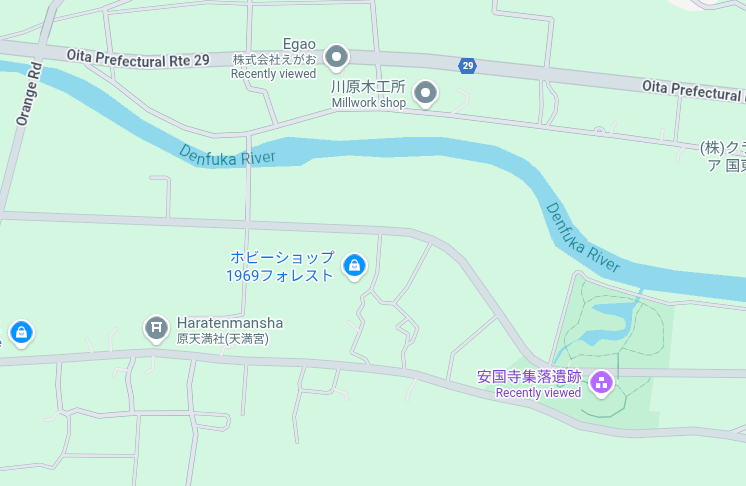Screen dimensions: 746x486
Task: Tap the shopping pin at left edge
Action: [x=20, y=332]
